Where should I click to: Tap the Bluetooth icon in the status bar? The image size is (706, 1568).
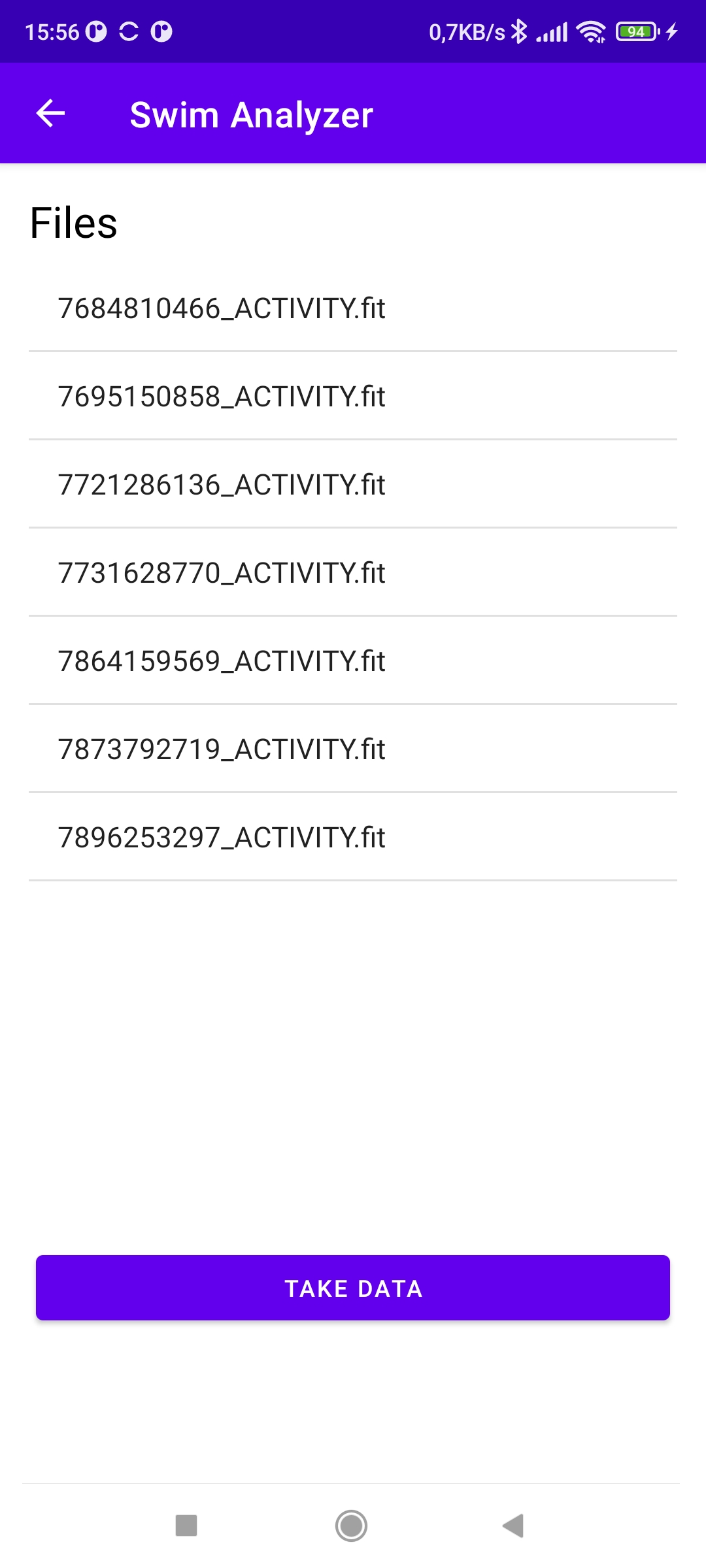pos(520,31)
